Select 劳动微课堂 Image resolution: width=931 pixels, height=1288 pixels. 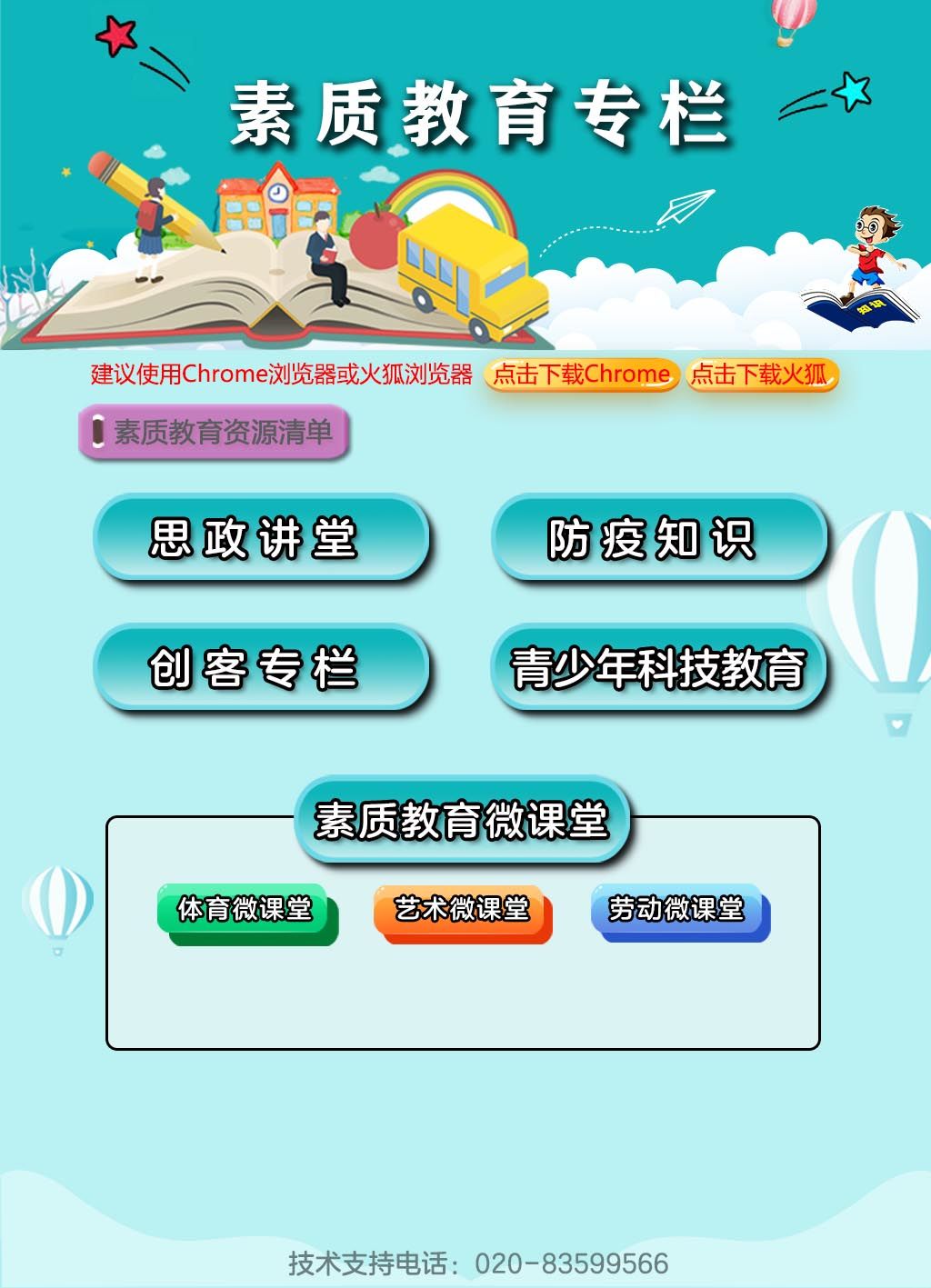click(x=677, y=909)
